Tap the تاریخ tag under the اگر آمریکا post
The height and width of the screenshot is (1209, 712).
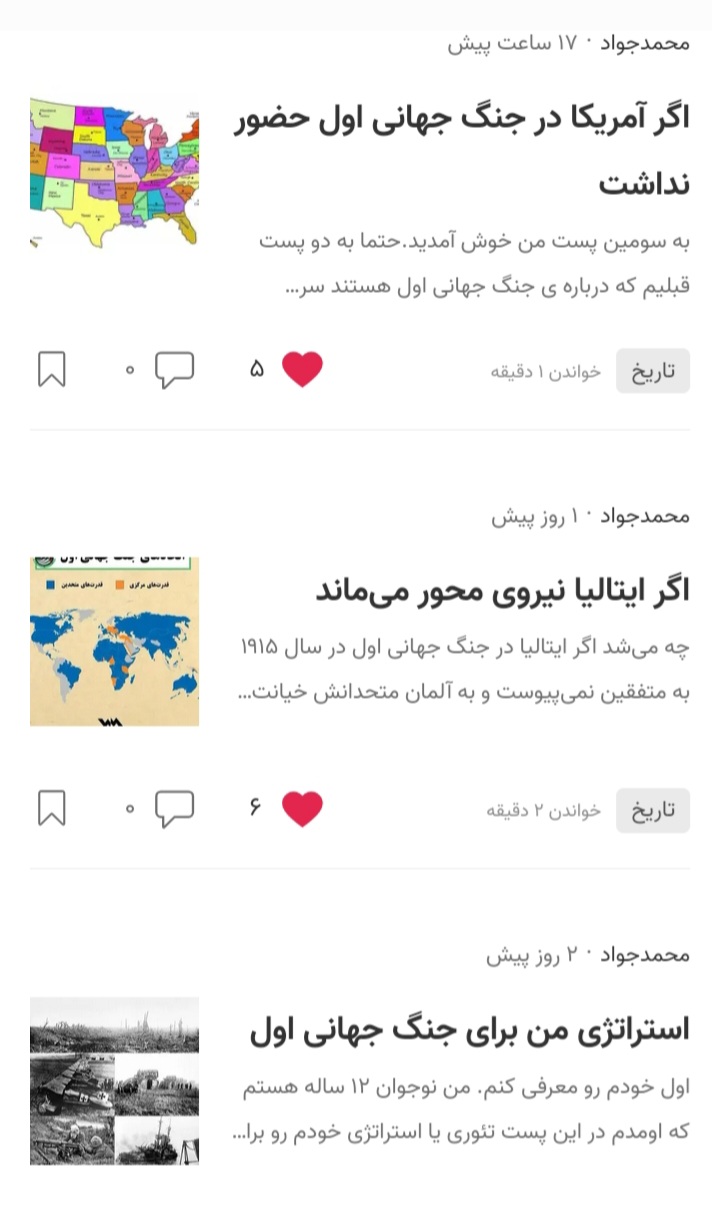(652, 371)
